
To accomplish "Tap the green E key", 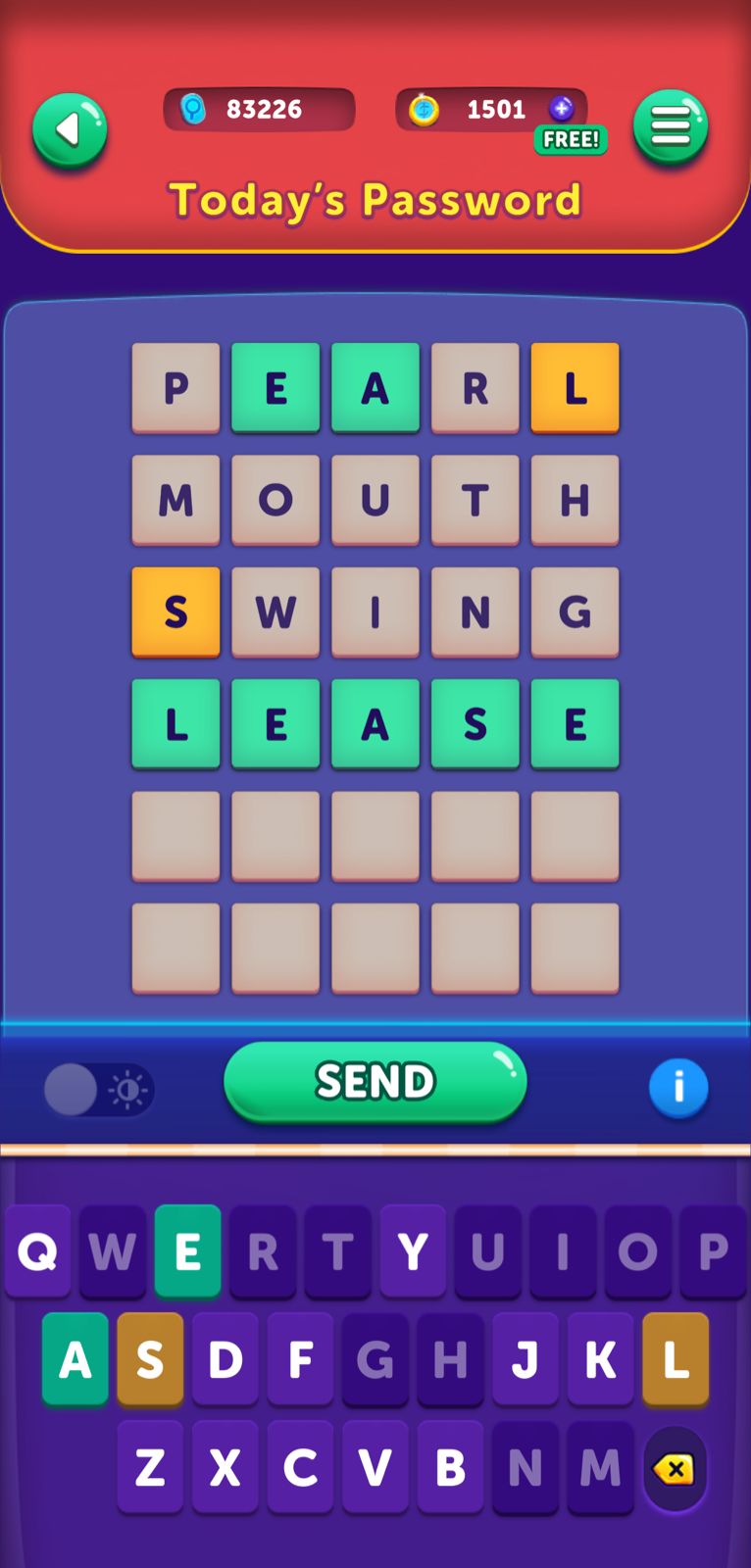I will [x=187, y=1251].
